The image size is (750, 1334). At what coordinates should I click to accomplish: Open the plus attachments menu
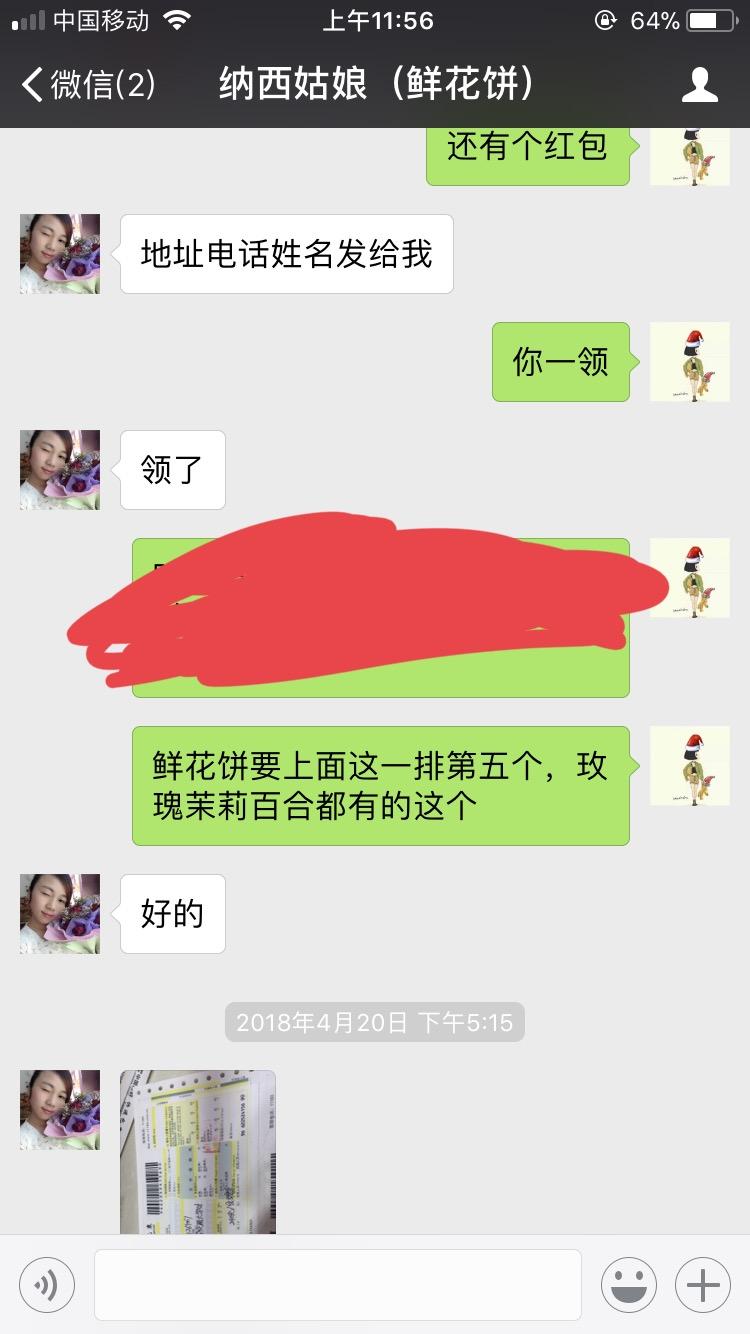702,1285
